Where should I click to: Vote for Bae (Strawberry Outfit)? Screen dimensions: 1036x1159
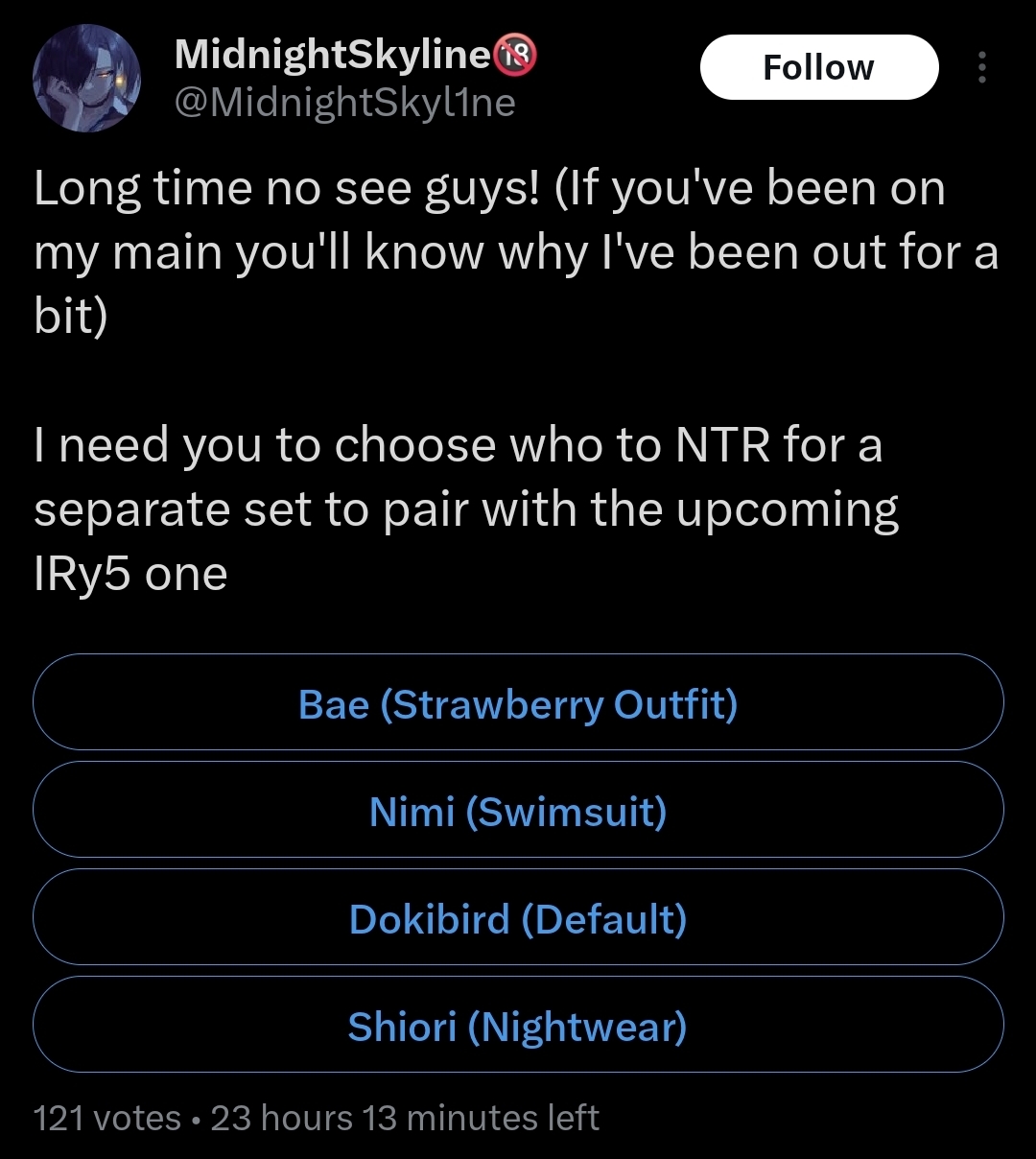pos(518,703)
